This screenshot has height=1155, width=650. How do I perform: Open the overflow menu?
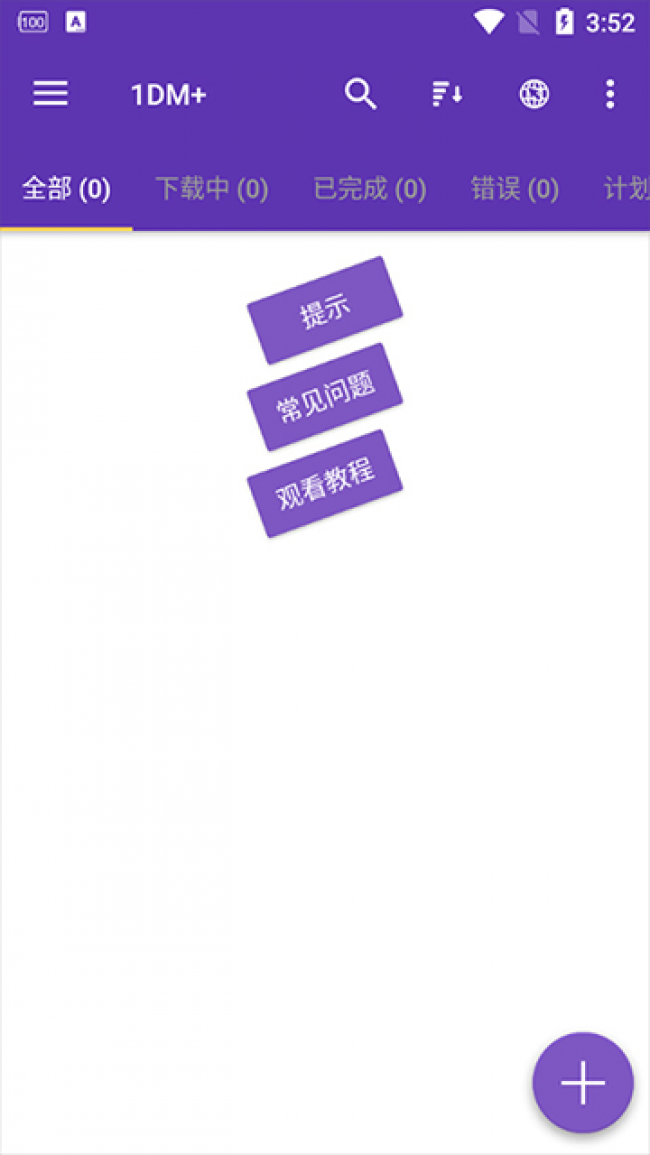point(610,94)
